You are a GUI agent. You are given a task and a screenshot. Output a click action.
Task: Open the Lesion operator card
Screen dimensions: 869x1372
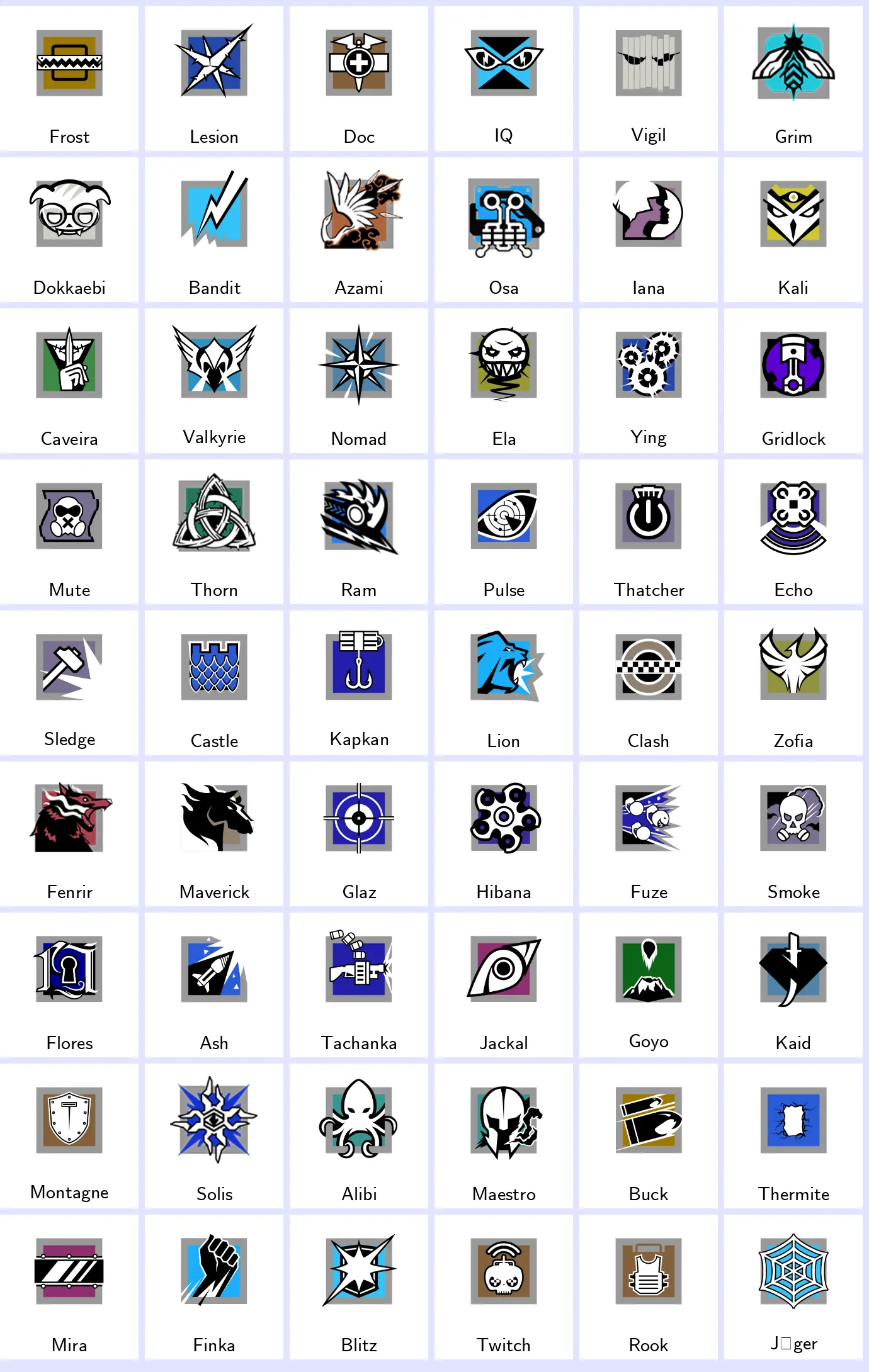pos(214,79)
